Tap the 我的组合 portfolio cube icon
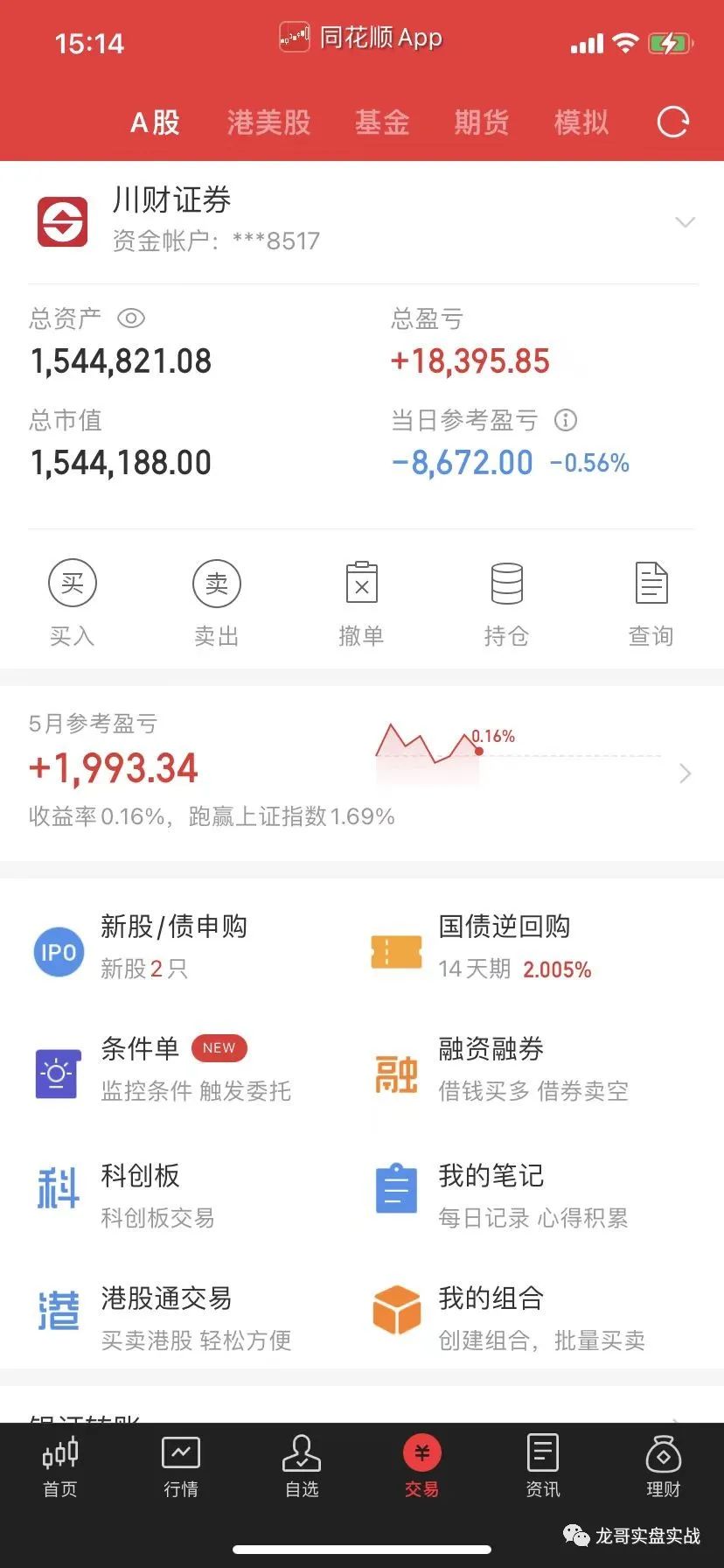The width and height of the screenshot is (724, 1568). click(396, 1311)
